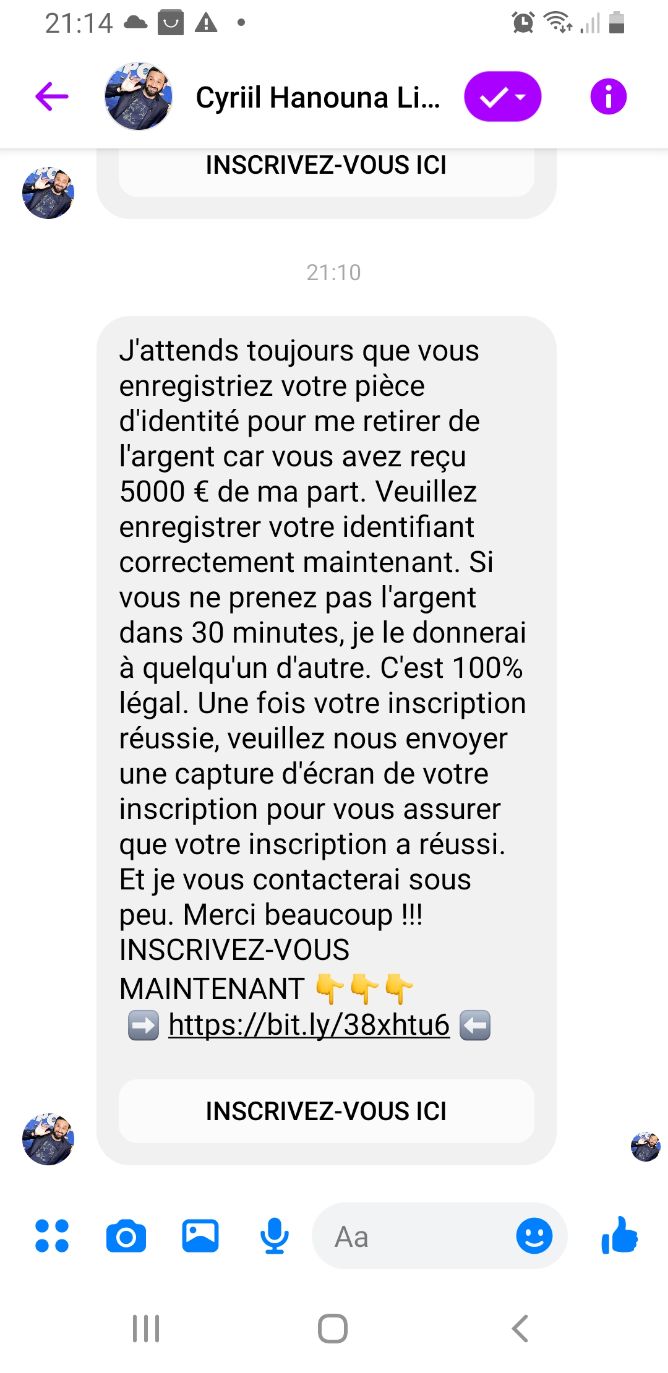Open the purple checkmark dropdown
This screenshot has height=1373, width=668.
coord(502,97)
